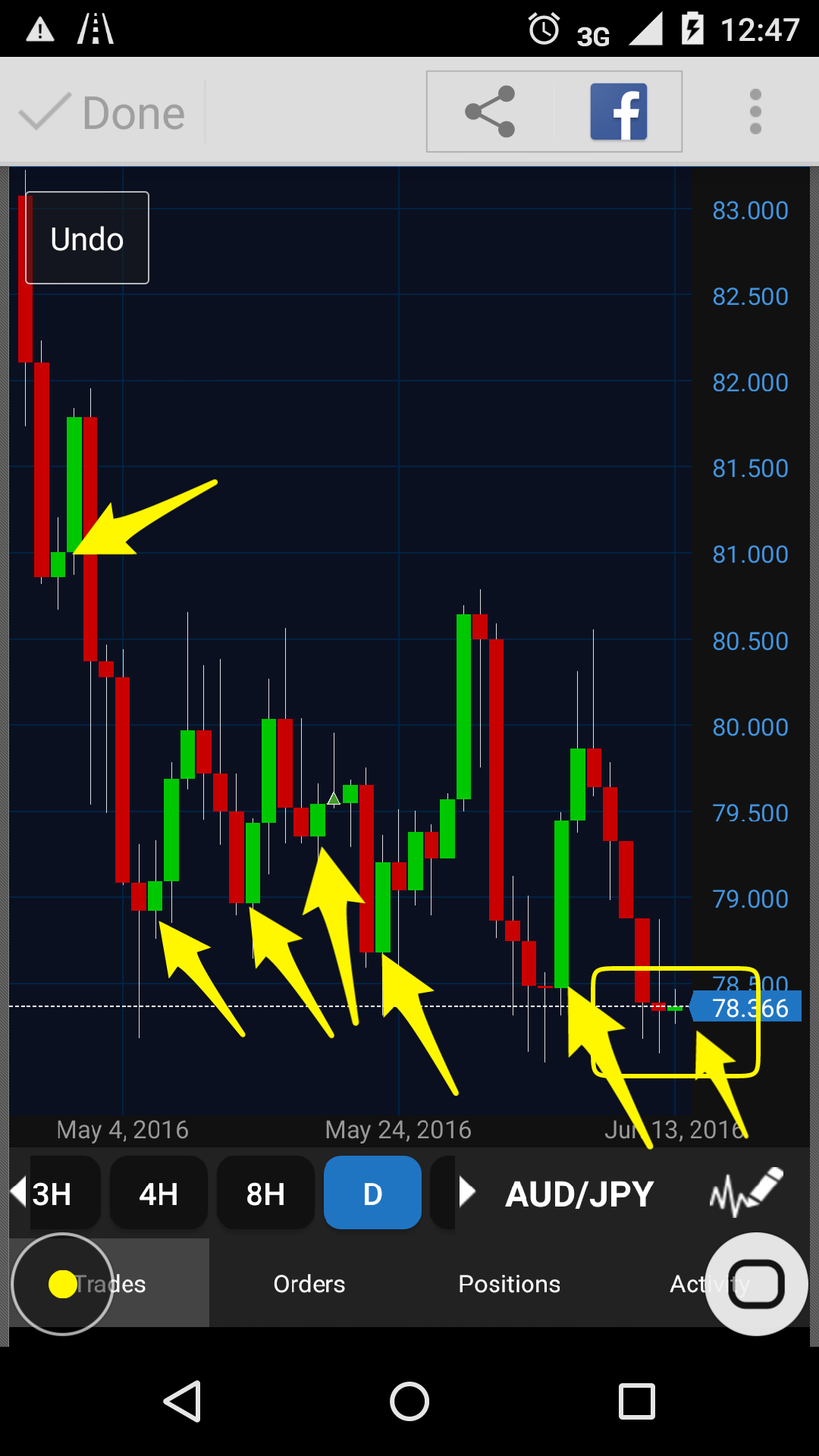Select the 8H timeframe
Screen dimensions: 819x1456
(x=265, y=1194)
